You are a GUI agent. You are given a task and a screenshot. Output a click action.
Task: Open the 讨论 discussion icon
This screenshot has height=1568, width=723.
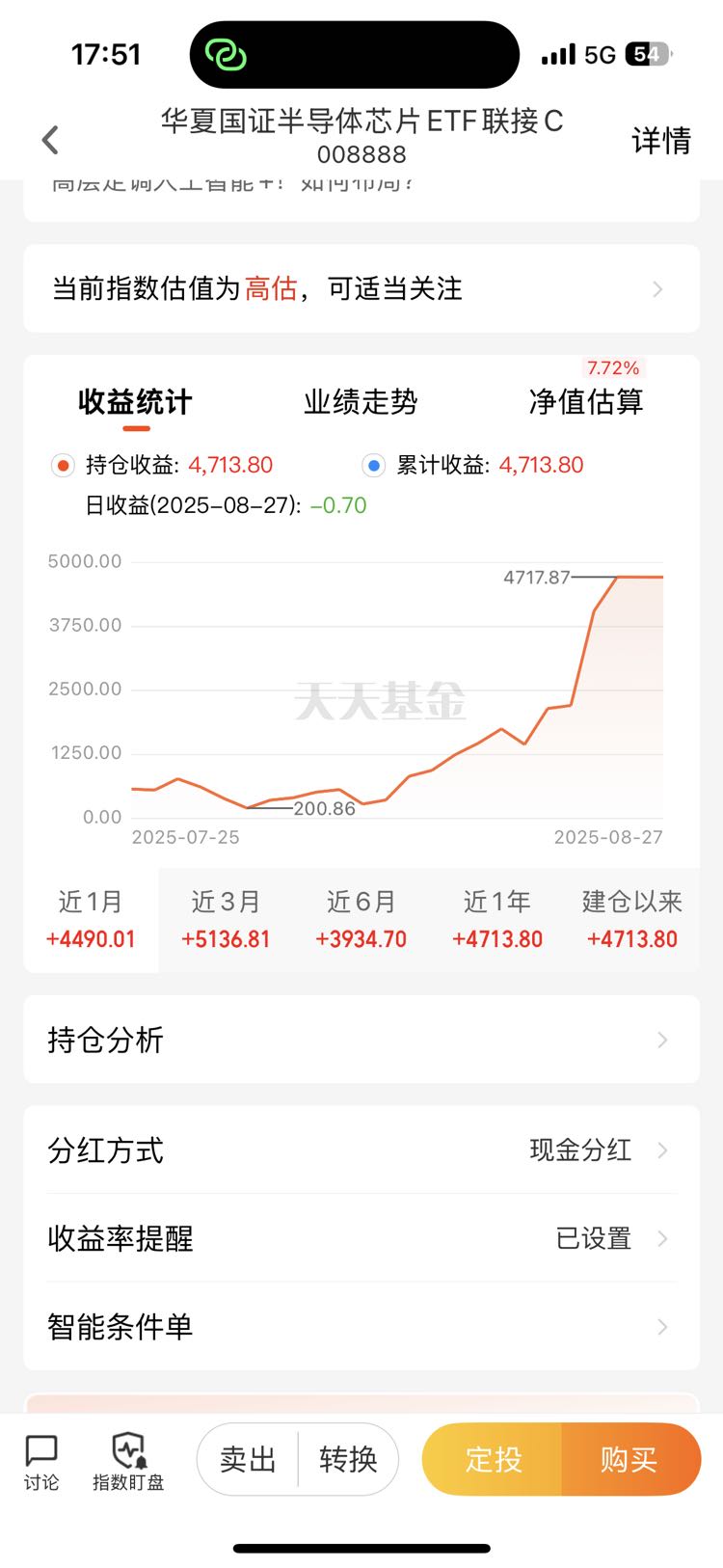(41, 1462)
